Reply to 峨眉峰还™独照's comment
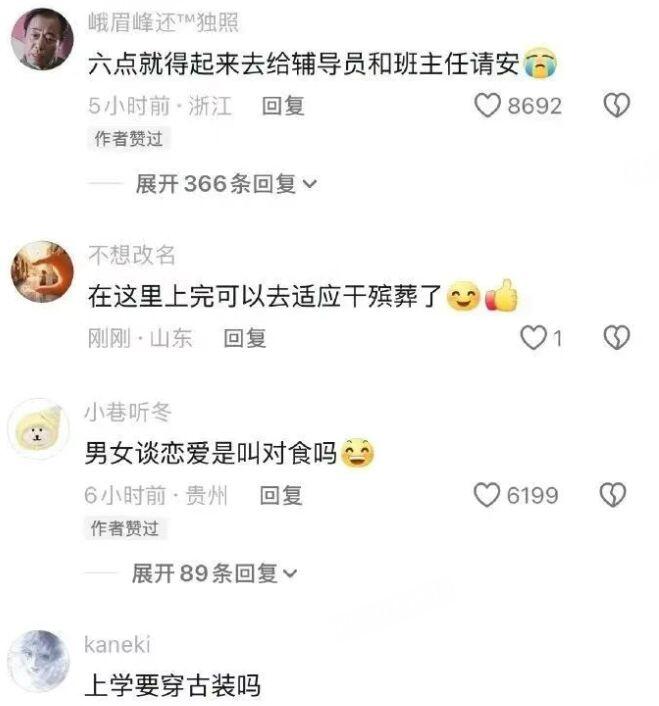Screen dimensions: 659x706 click(x=283, y=105)
